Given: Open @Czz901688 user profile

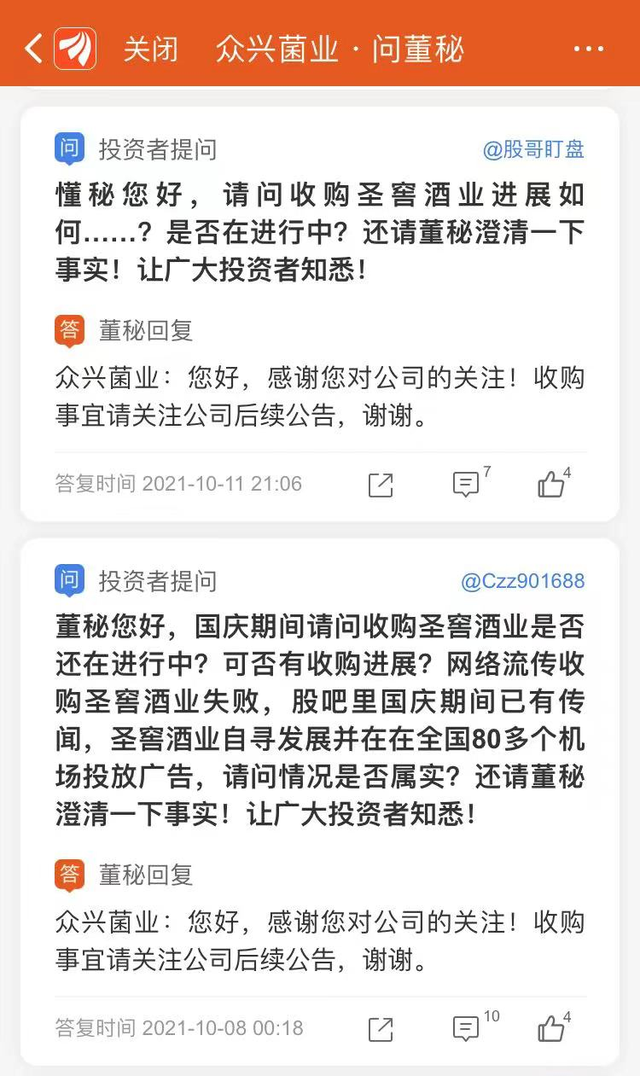Looking at the screenshot, I should (x=522, y=581).
